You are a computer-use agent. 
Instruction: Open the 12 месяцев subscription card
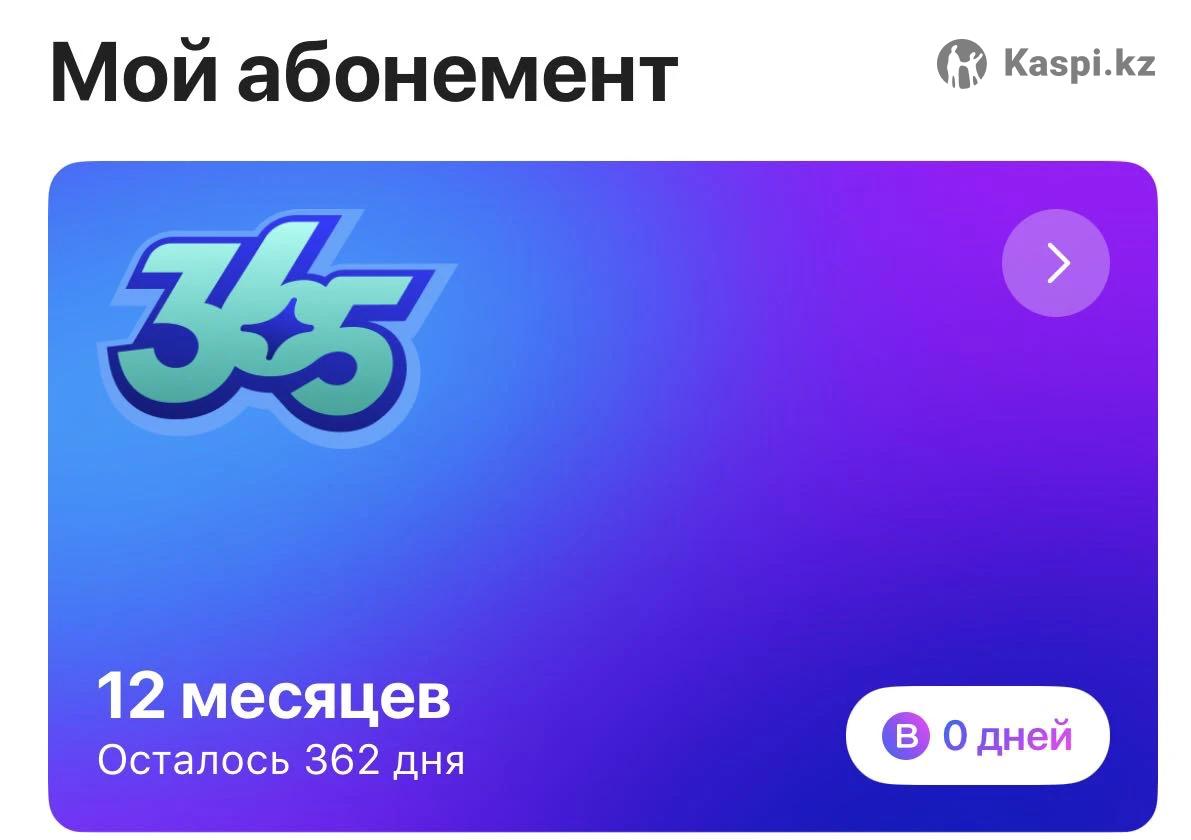600,480
